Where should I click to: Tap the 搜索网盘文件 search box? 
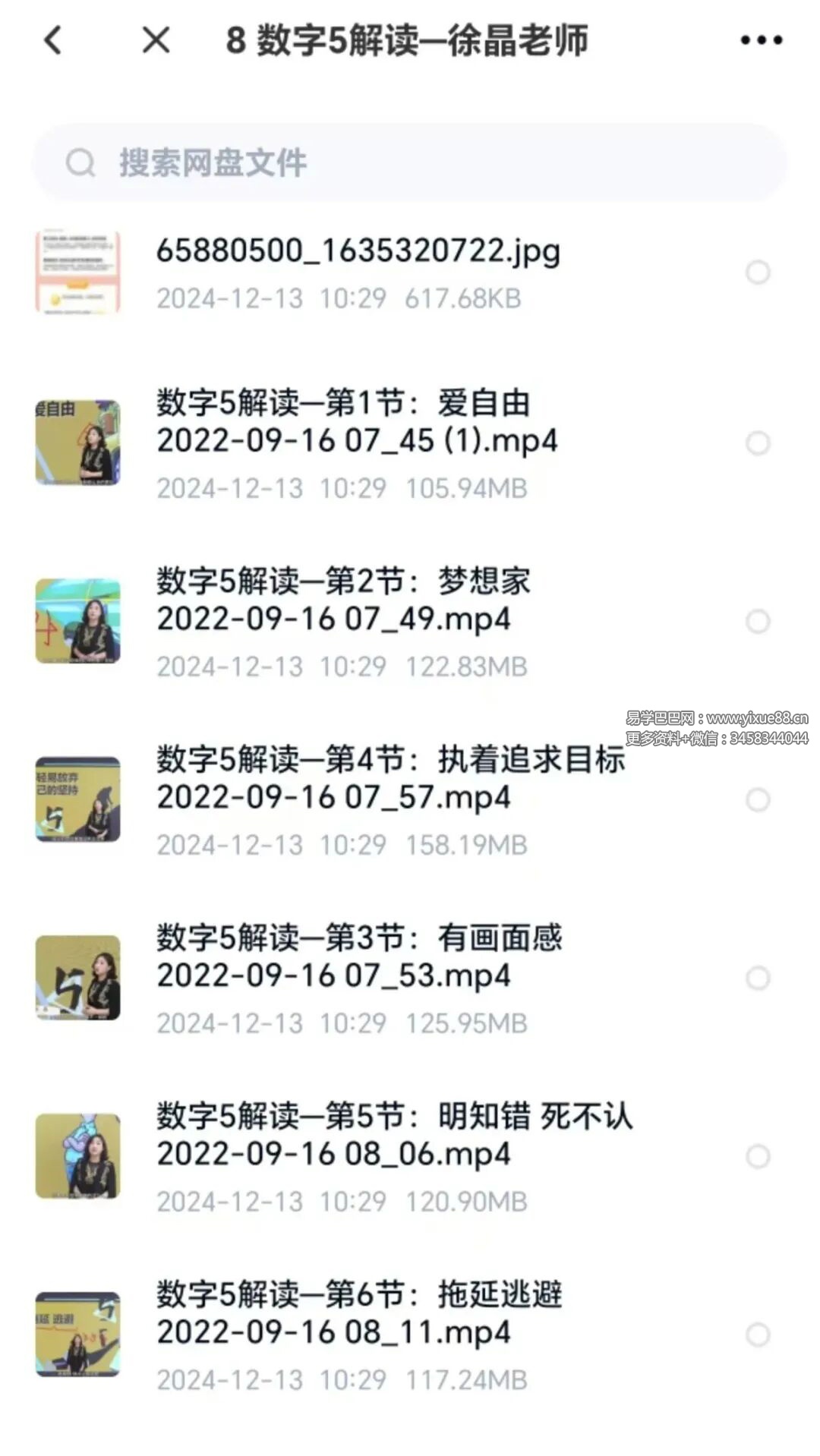coord(410,162)
